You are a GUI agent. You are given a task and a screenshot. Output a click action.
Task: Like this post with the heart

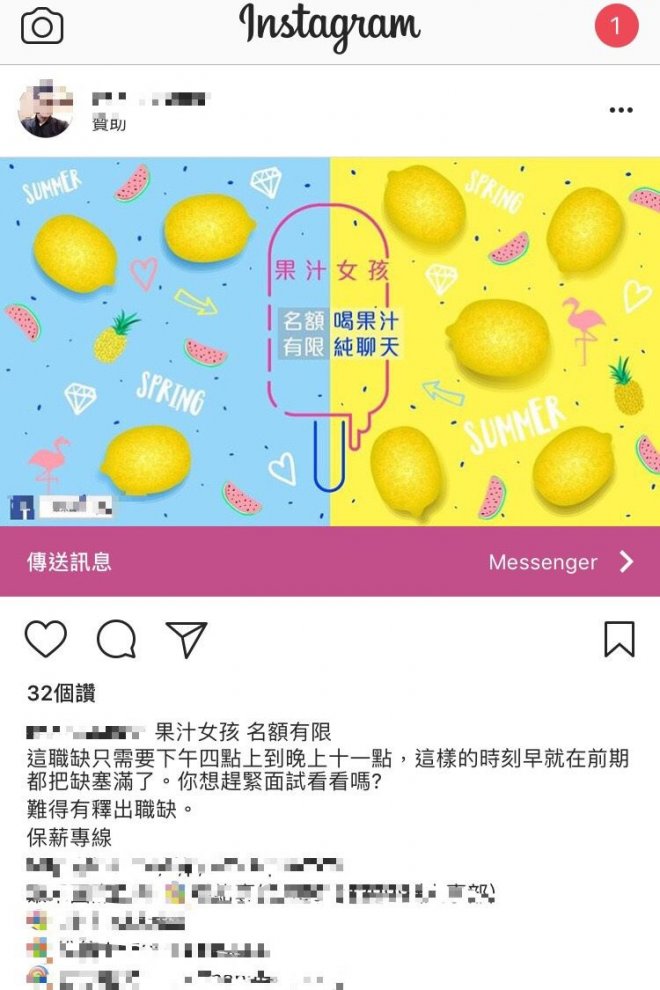(45, 639)
